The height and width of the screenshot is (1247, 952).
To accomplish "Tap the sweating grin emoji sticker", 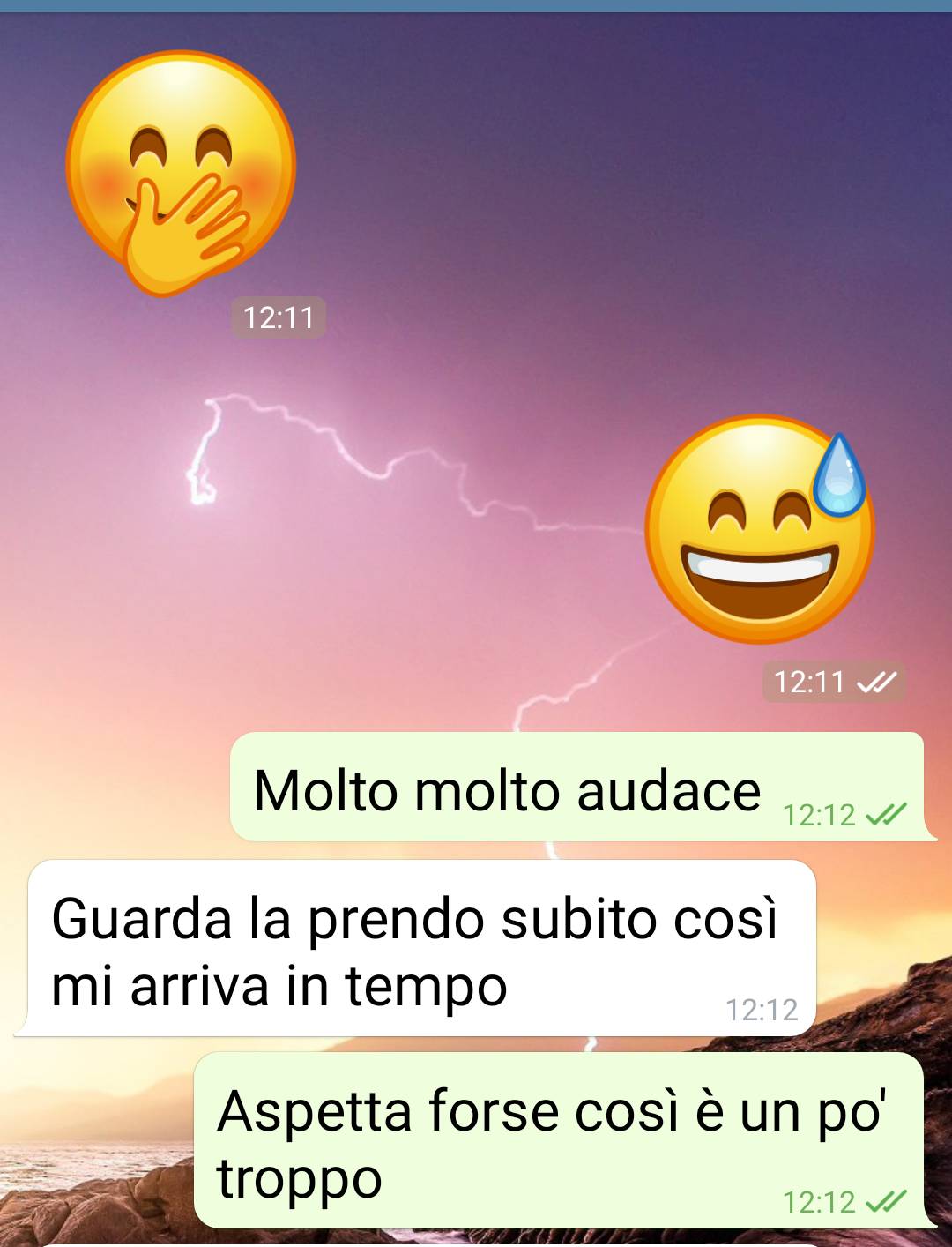I will 760,531.
